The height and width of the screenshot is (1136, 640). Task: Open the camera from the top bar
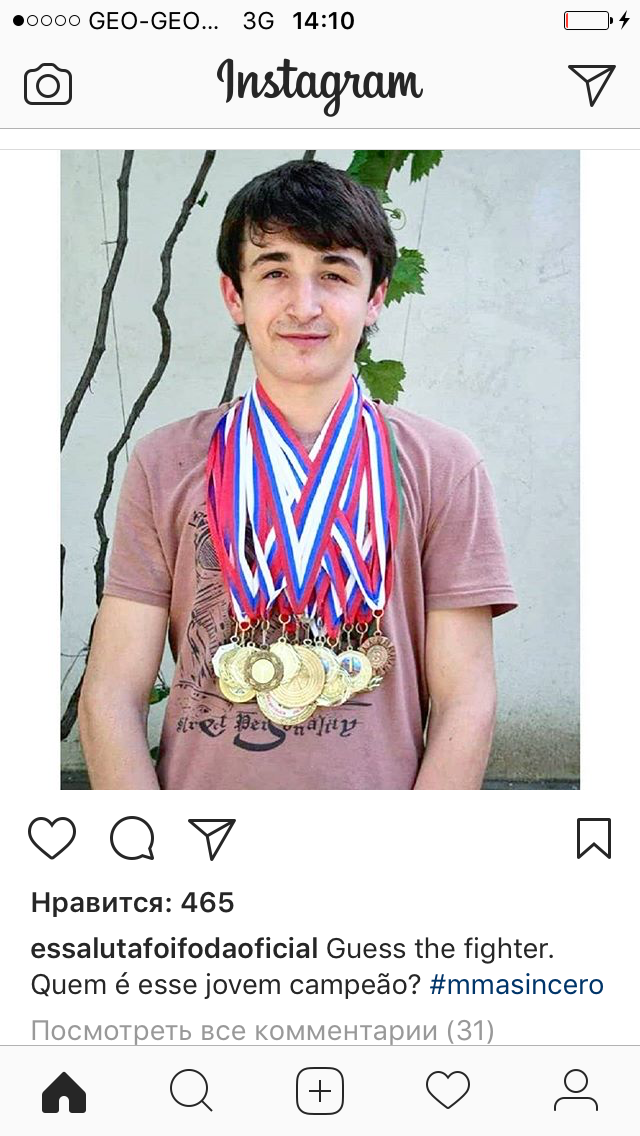(48, 84)
